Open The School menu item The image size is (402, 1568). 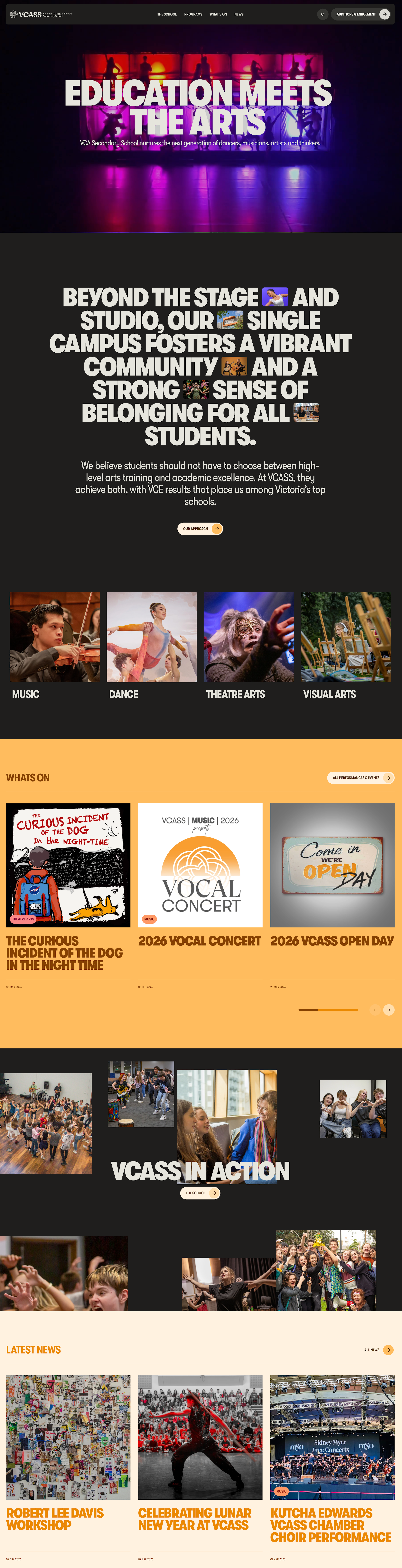tap(167, 14)
